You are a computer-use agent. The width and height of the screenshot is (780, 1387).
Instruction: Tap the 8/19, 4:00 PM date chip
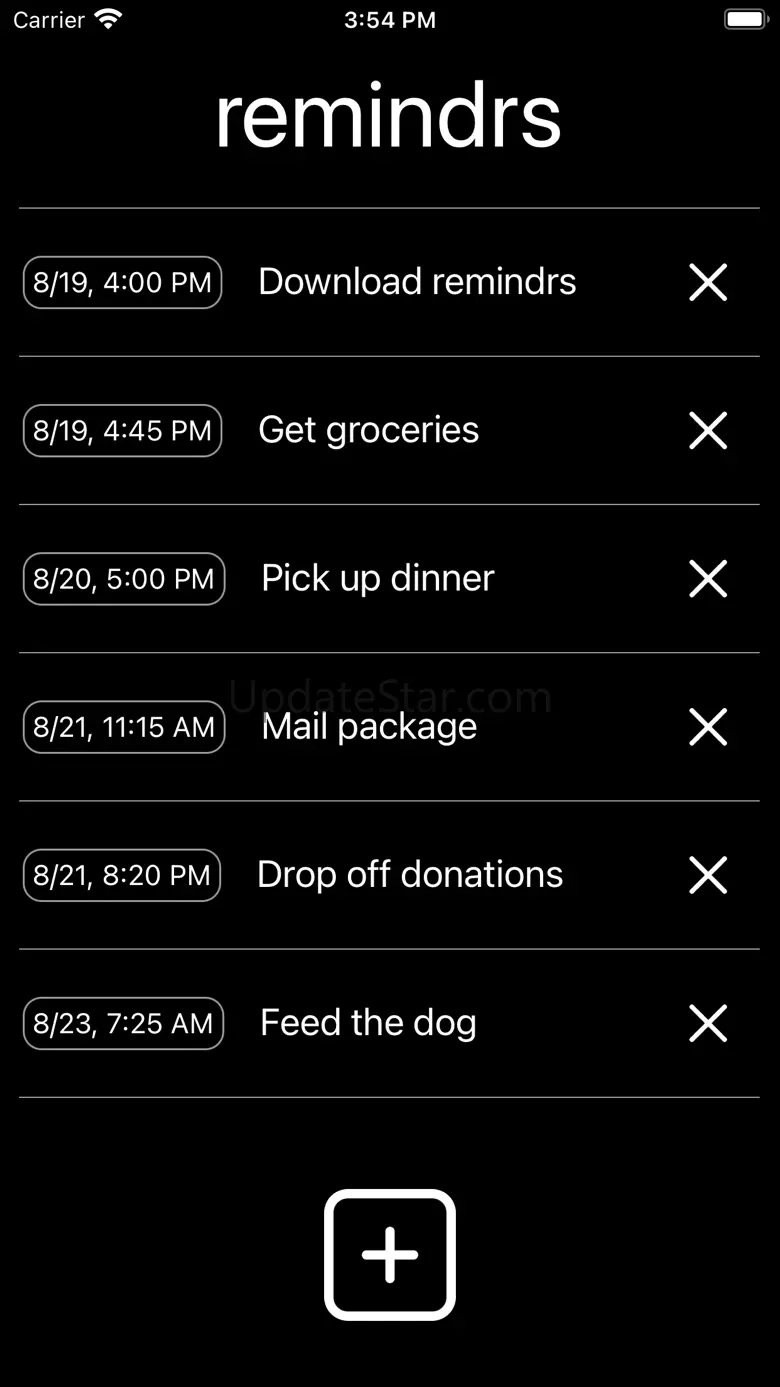point(122,283)
